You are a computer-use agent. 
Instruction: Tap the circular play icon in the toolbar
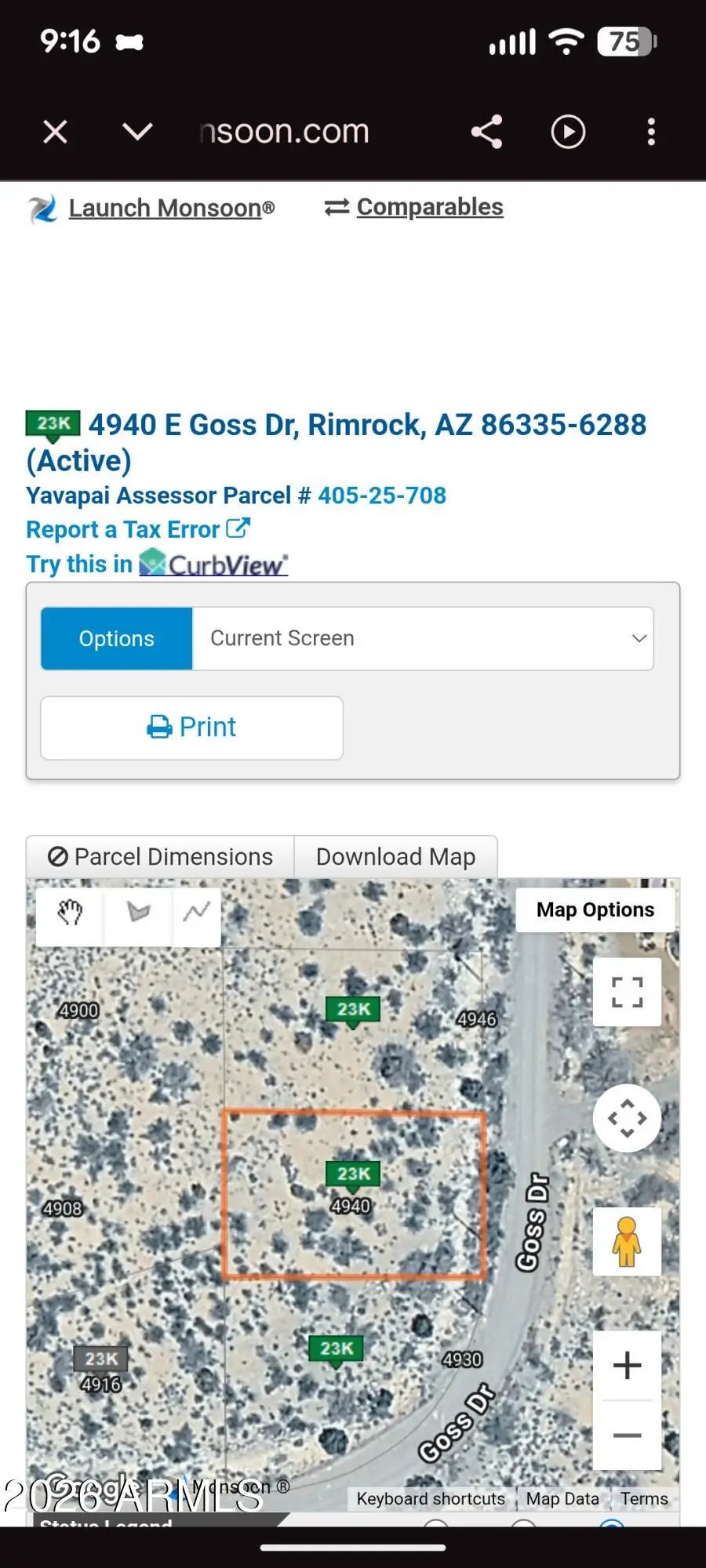click(x=568, y=132)
